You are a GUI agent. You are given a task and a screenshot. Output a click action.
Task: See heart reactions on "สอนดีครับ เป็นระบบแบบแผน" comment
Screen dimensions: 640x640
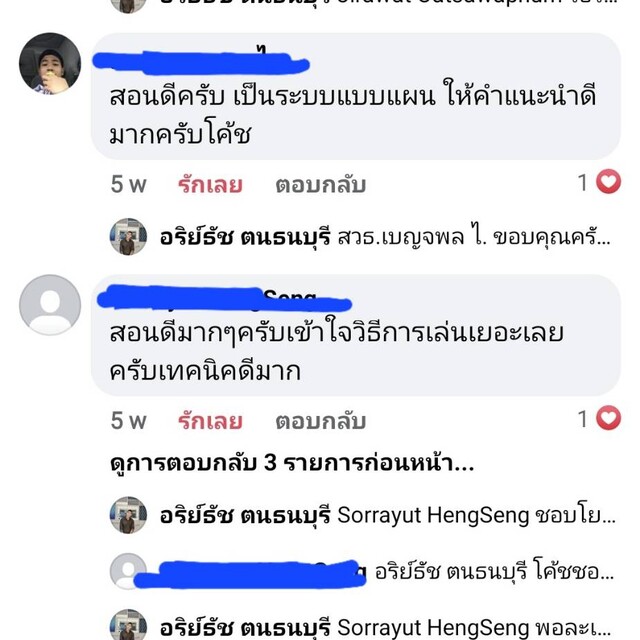click(598, 183)
